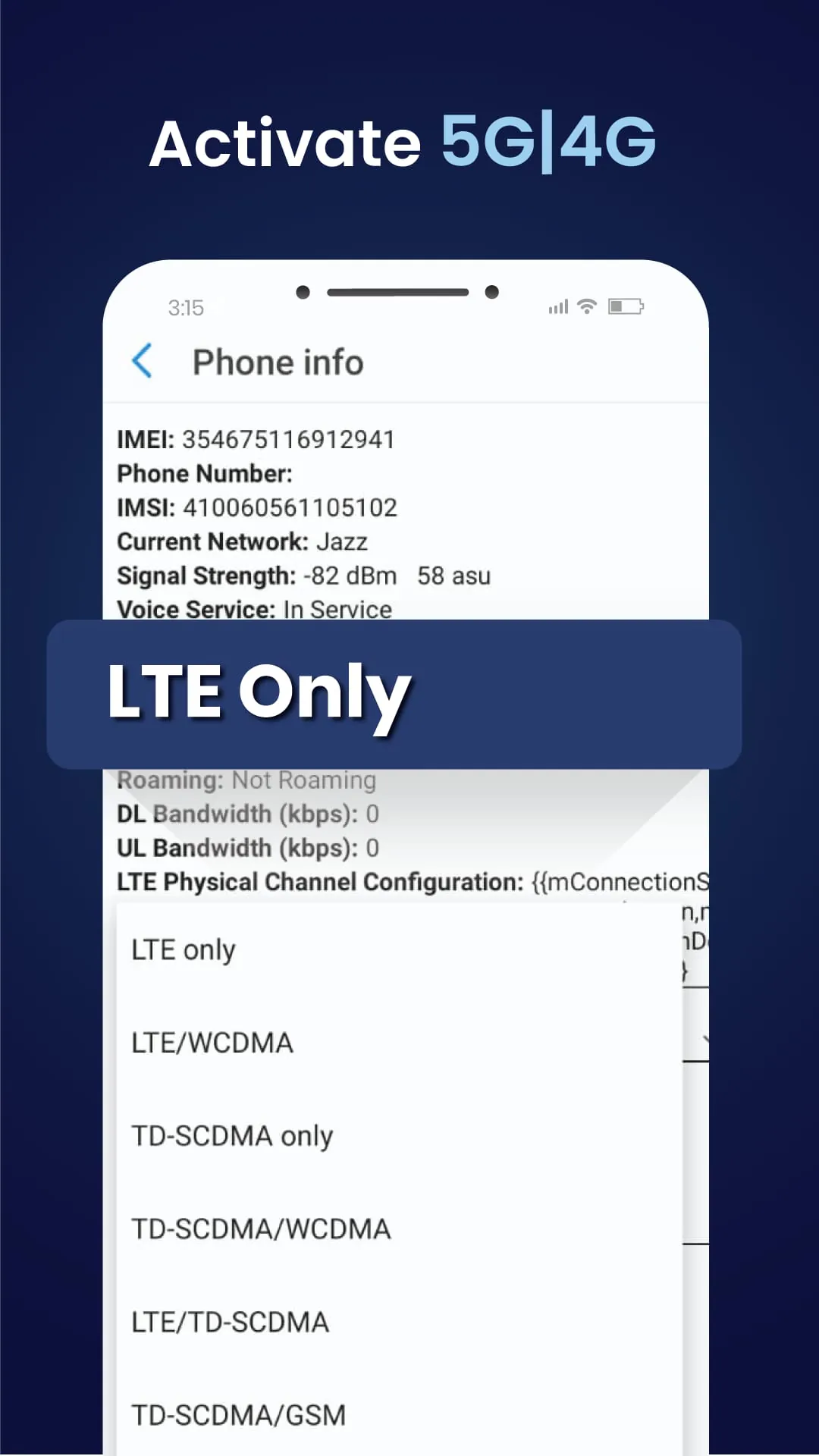Click the IMEI number field

[256, 438]
